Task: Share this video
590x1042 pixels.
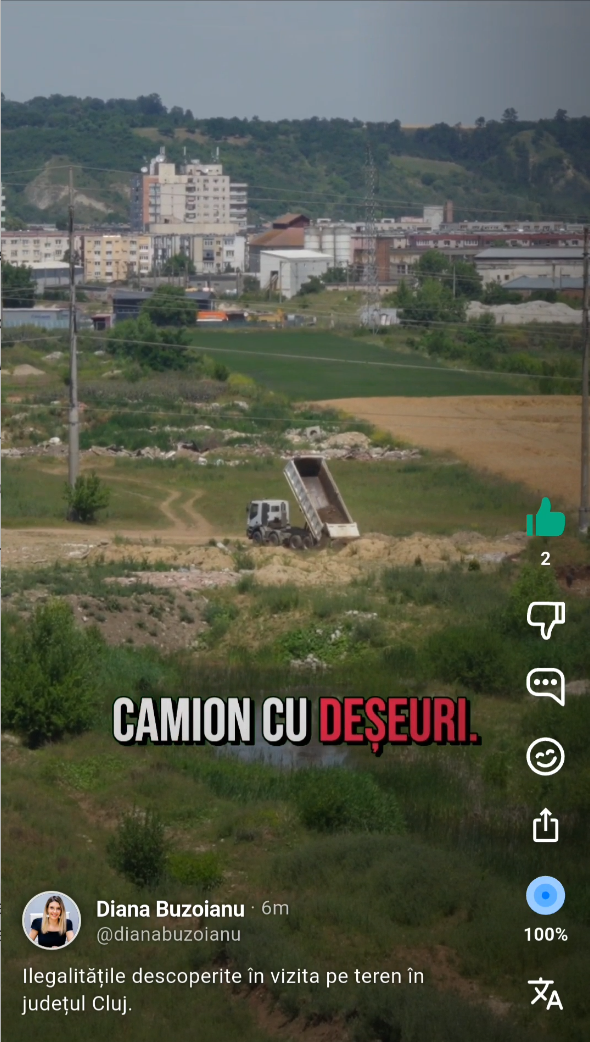Action: point(545,825)
